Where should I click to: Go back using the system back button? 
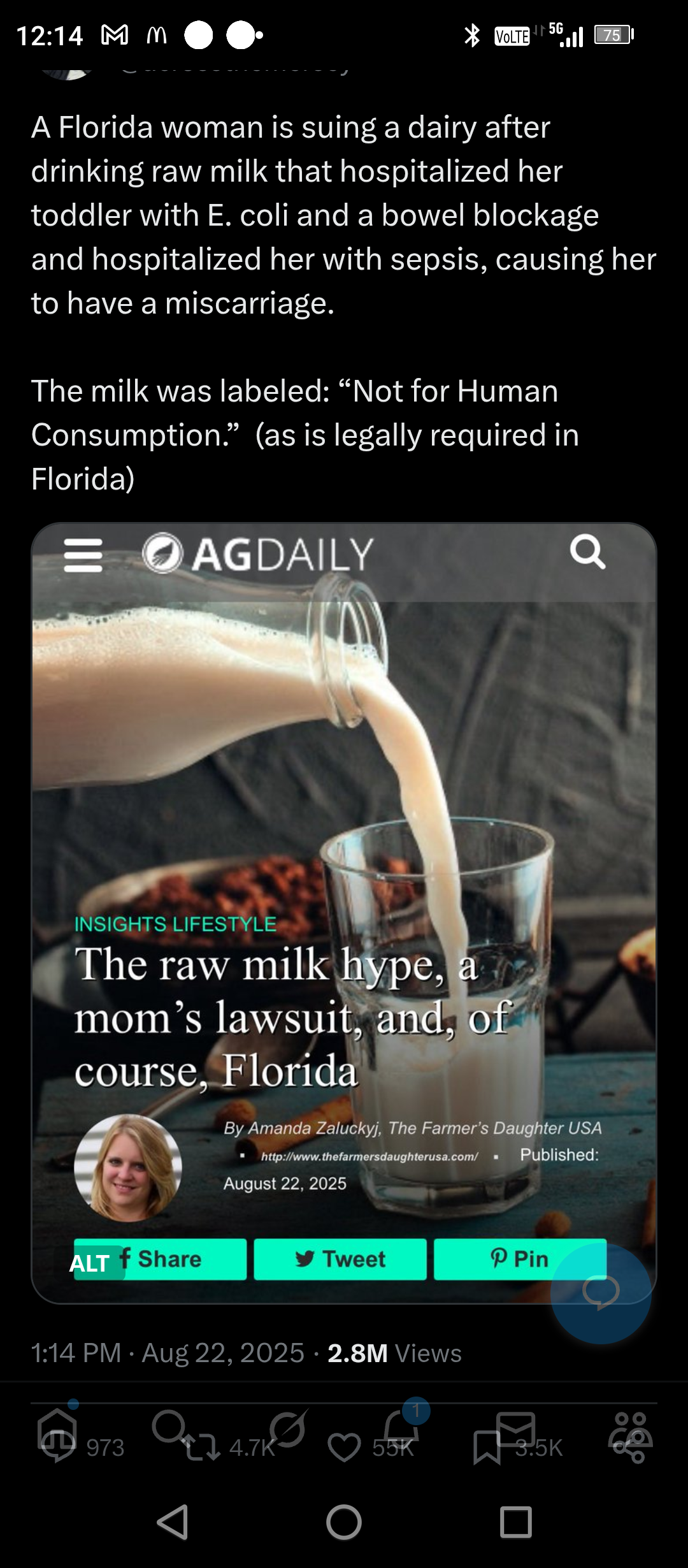click(172, 1523)
